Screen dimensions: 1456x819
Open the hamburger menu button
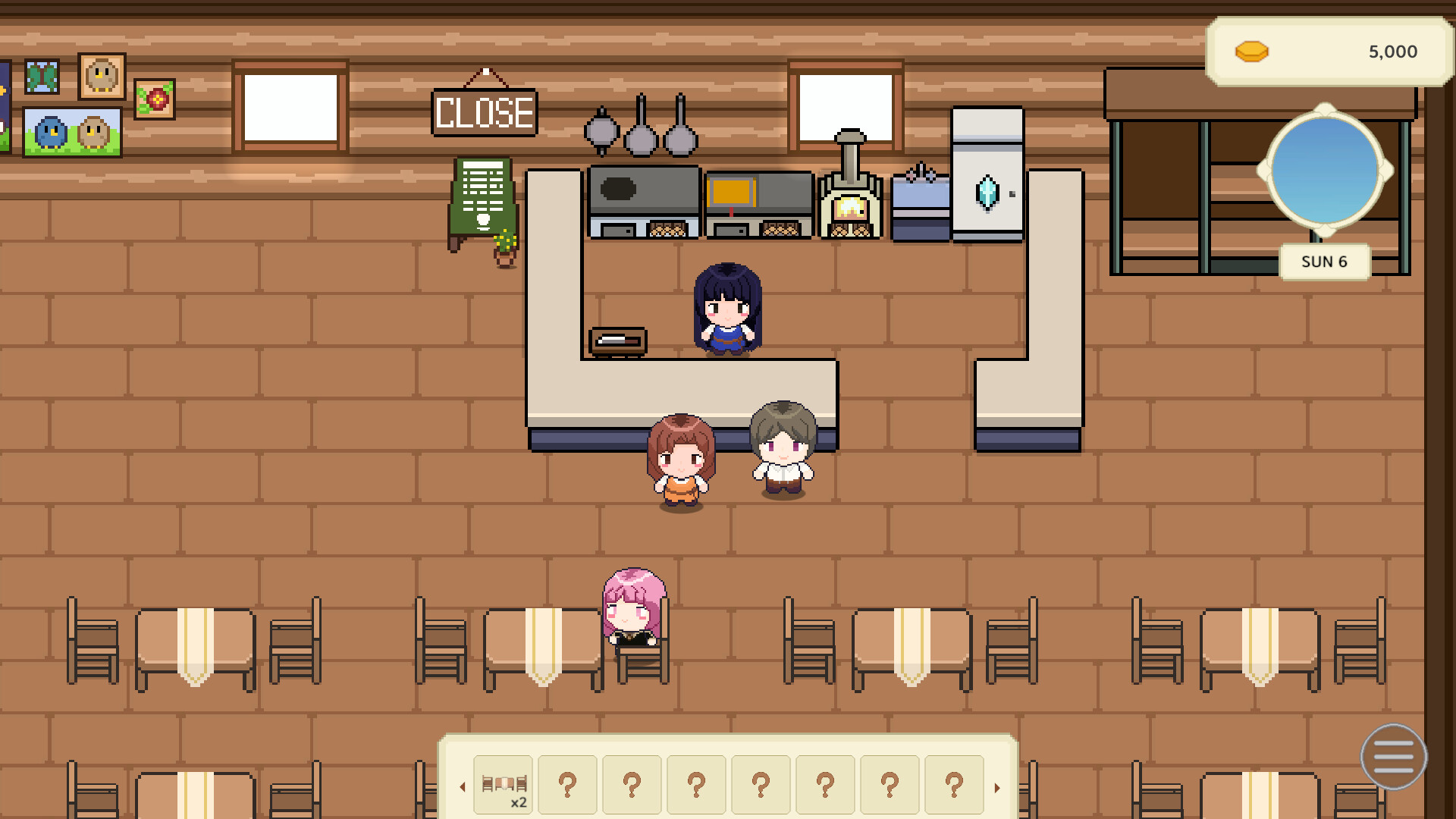pyautogui.click(x=1393, y=756)
